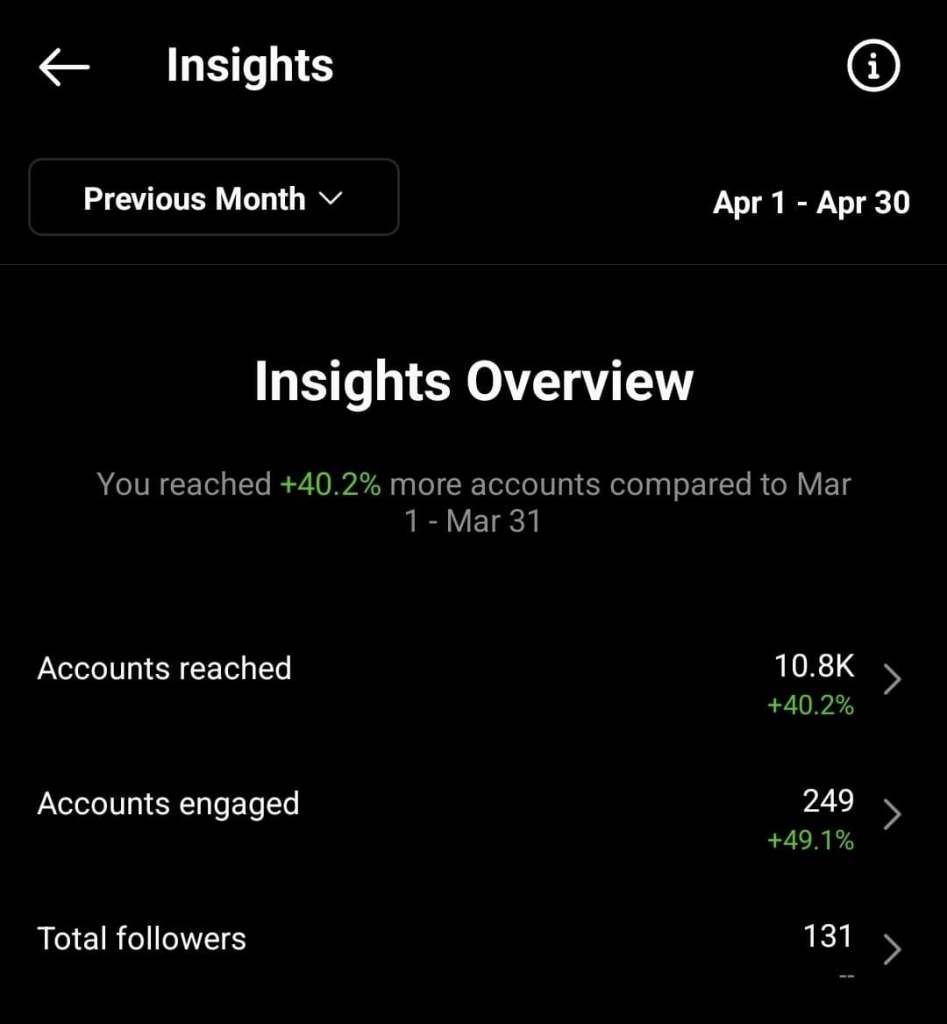Open Accounts engaged details

tap(892, 815)
